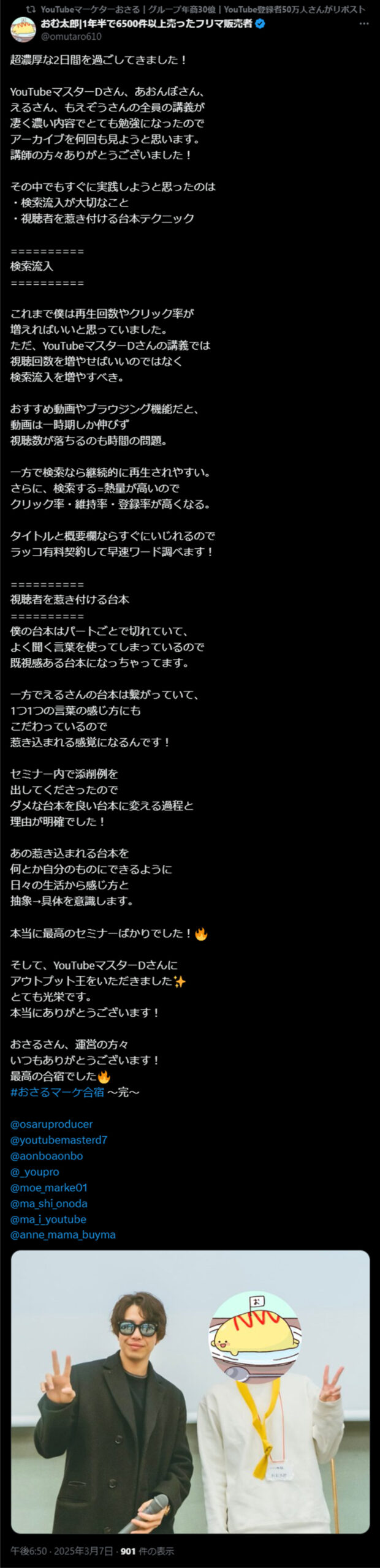Tap the @aonboaonbo mention
This screenshot has height=1568, width=380.
(x=47, y=1156)
